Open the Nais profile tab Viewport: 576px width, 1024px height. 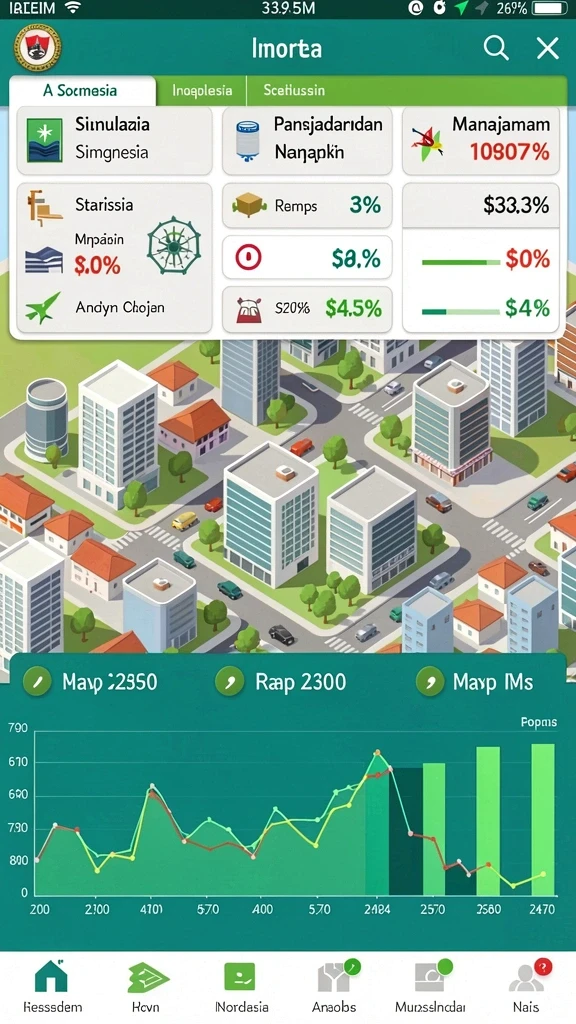click(525, 986)
